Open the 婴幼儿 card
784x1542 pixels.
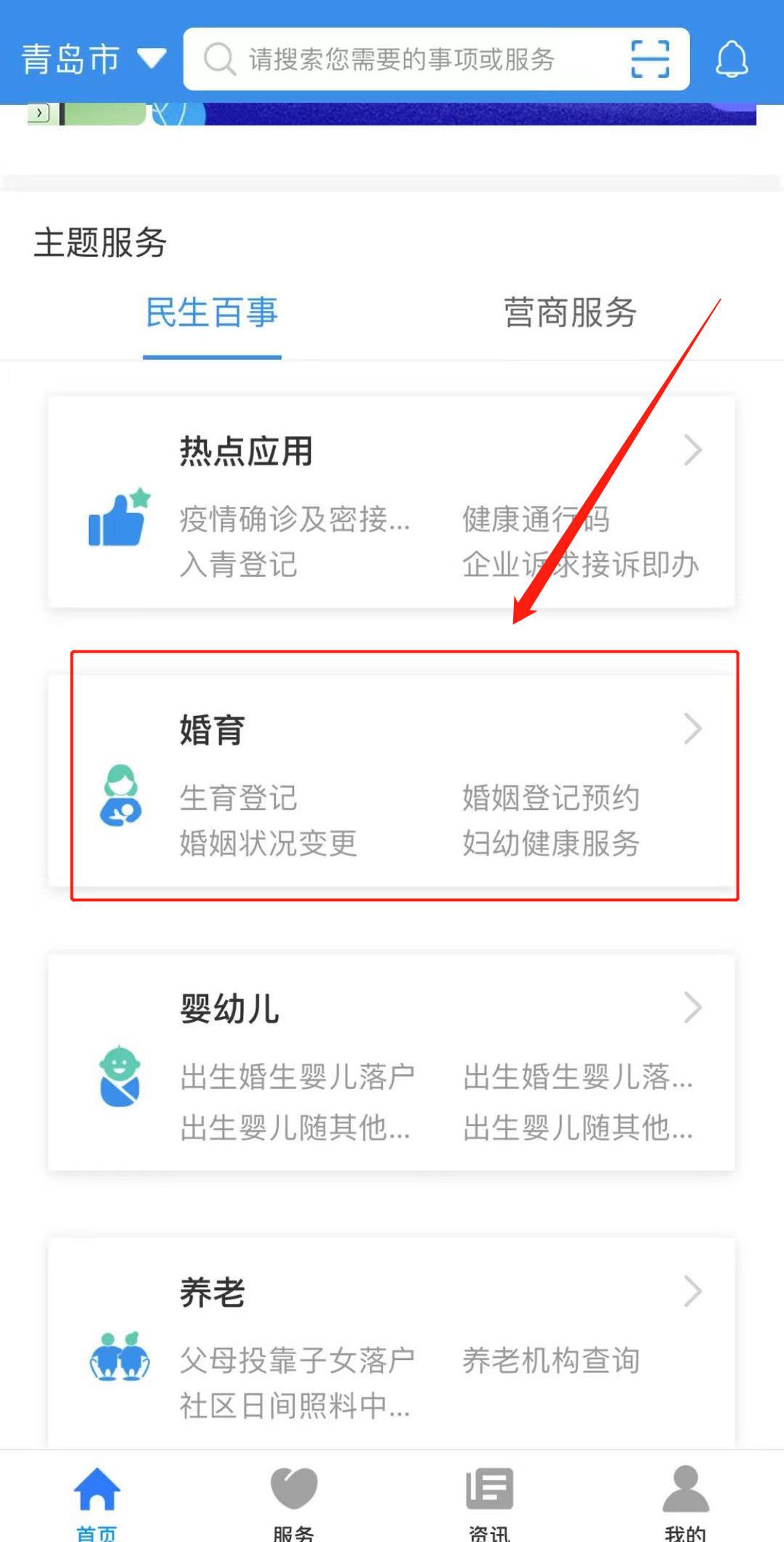pos(230,1010)
